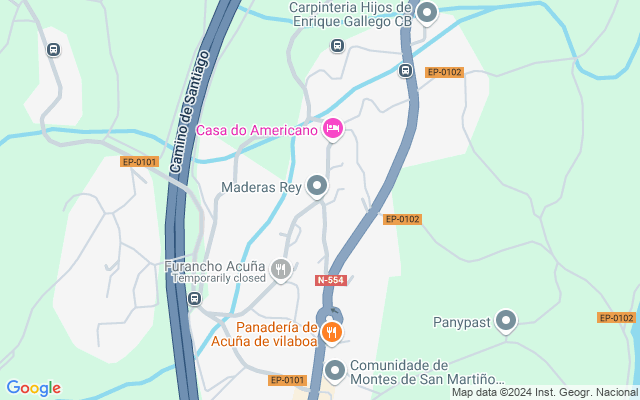The height and width of the screenshot is (400, 640).
Task: Select the Panypast location pin
Action: click(507, 321)
